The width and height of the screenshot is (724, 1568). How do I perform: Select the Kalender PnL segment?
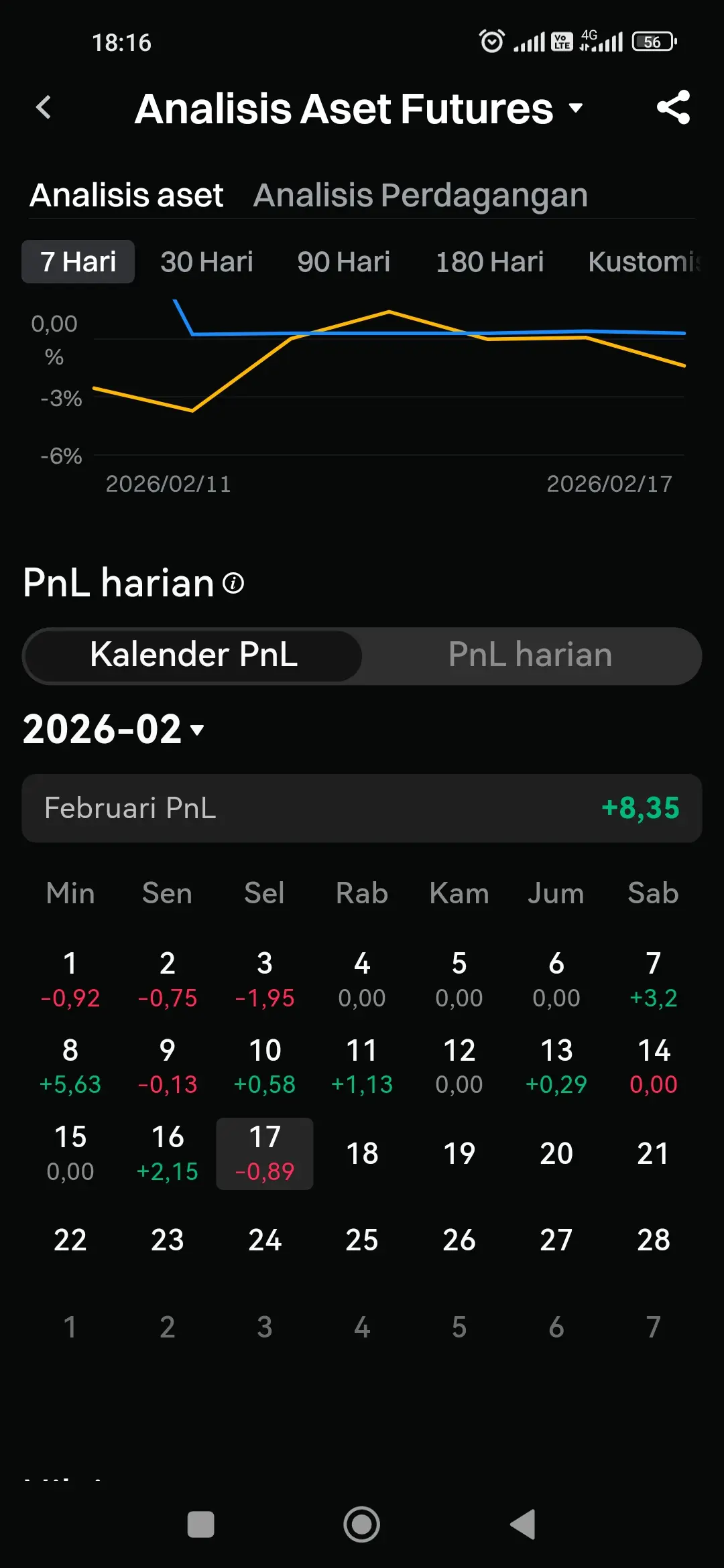[x=194, y=655]
